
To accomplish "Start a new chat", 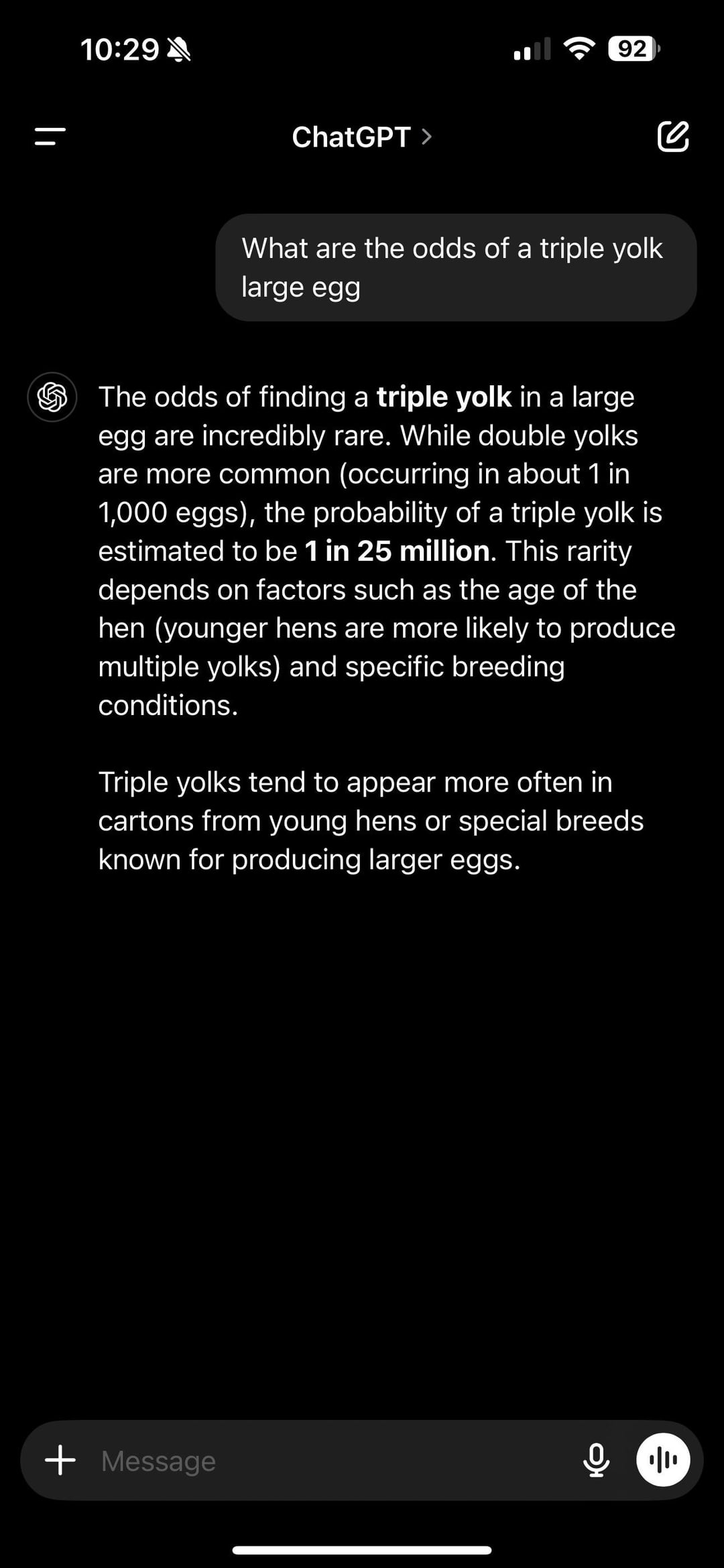I will [672, 137].
